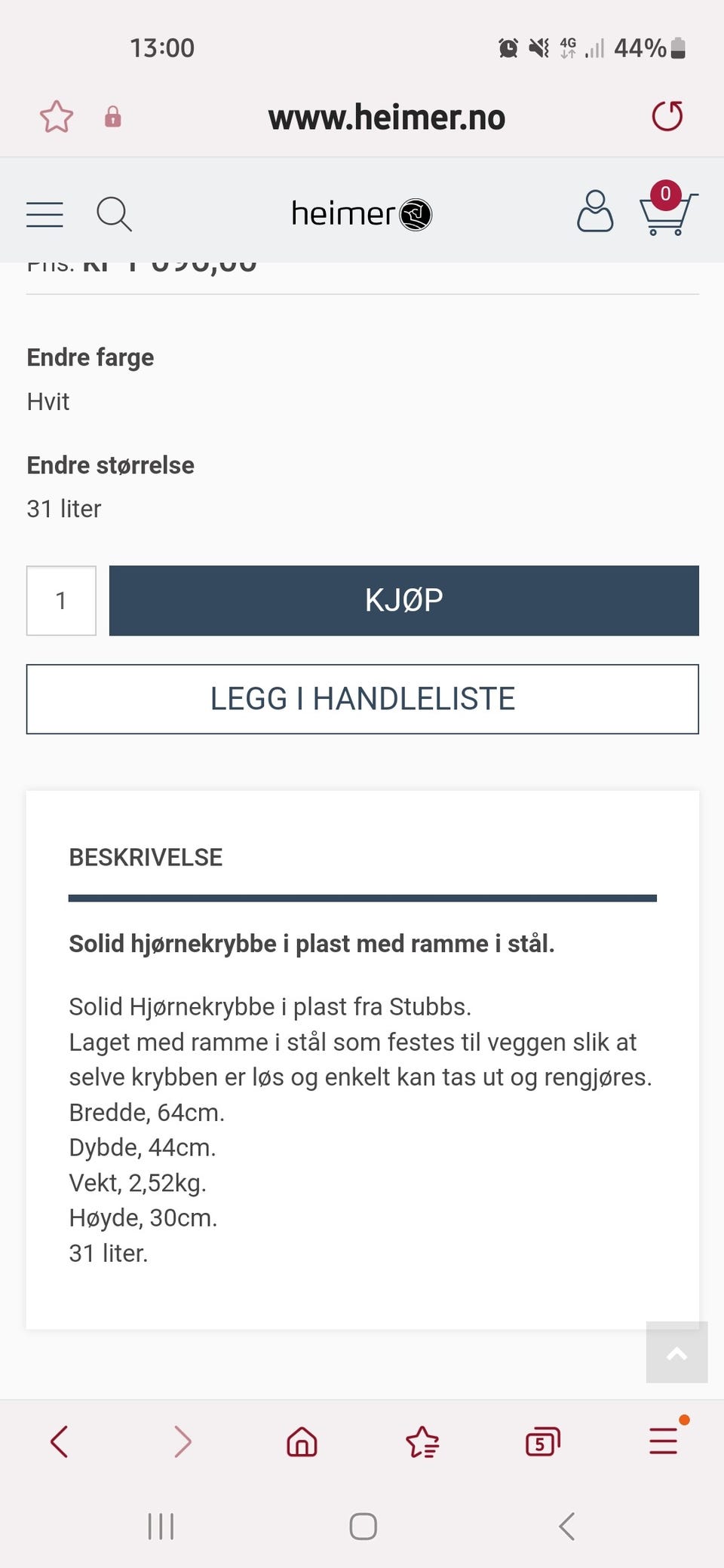Viewport: 724px width, 1568px height.
Task: Open the product search
Action: tap(115, 213)
